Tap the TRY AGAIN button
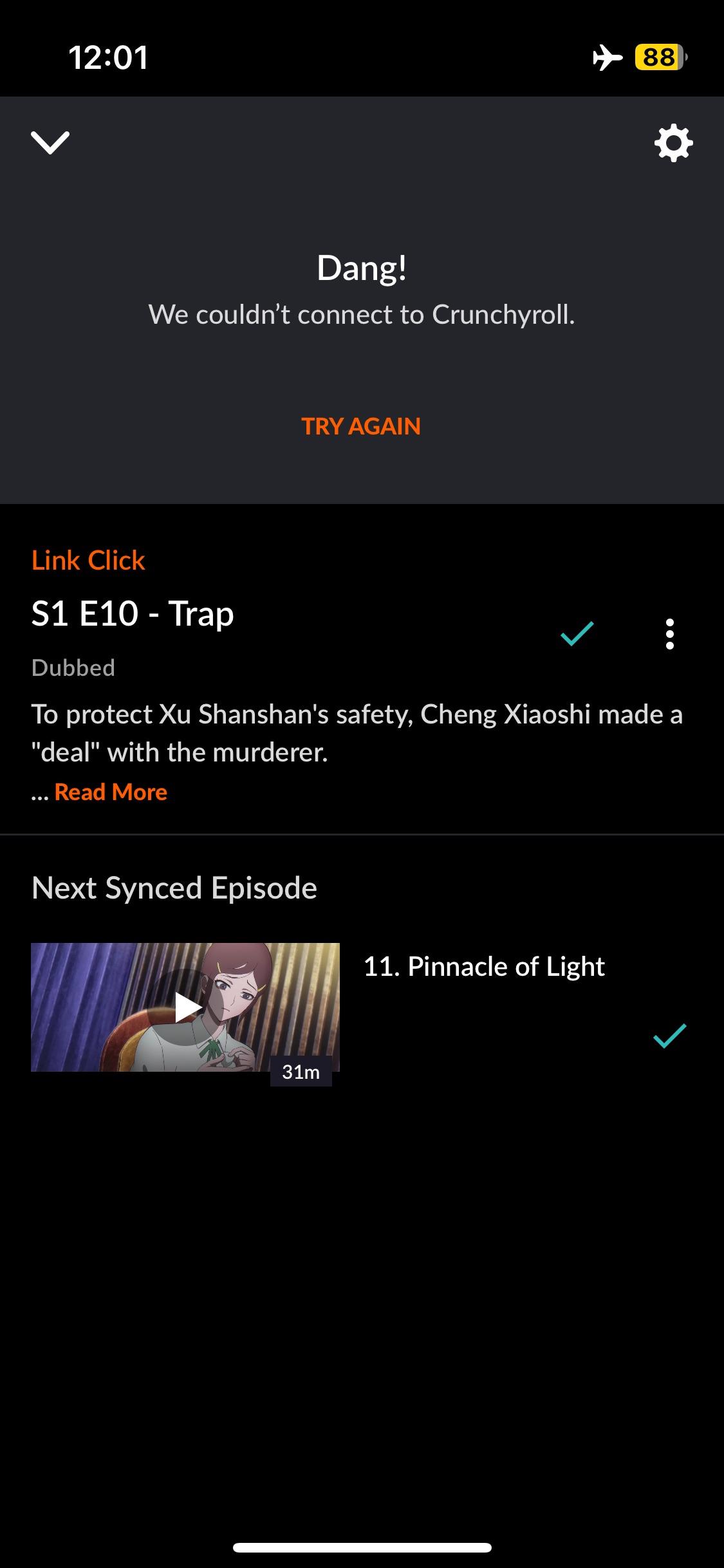The image size is (724, 1568). (361, 426)
